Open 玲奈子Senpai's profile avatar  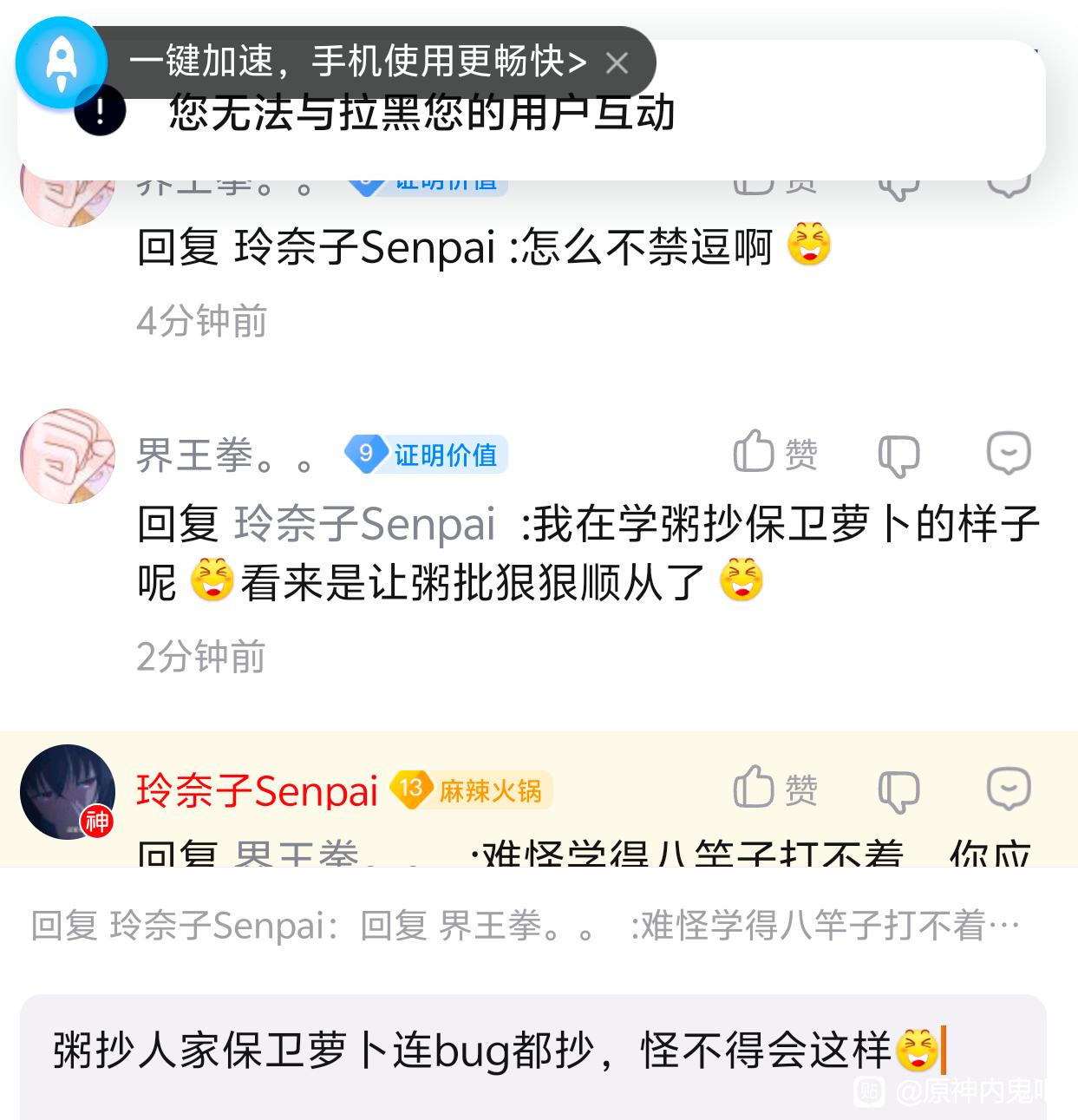(68, 791)
